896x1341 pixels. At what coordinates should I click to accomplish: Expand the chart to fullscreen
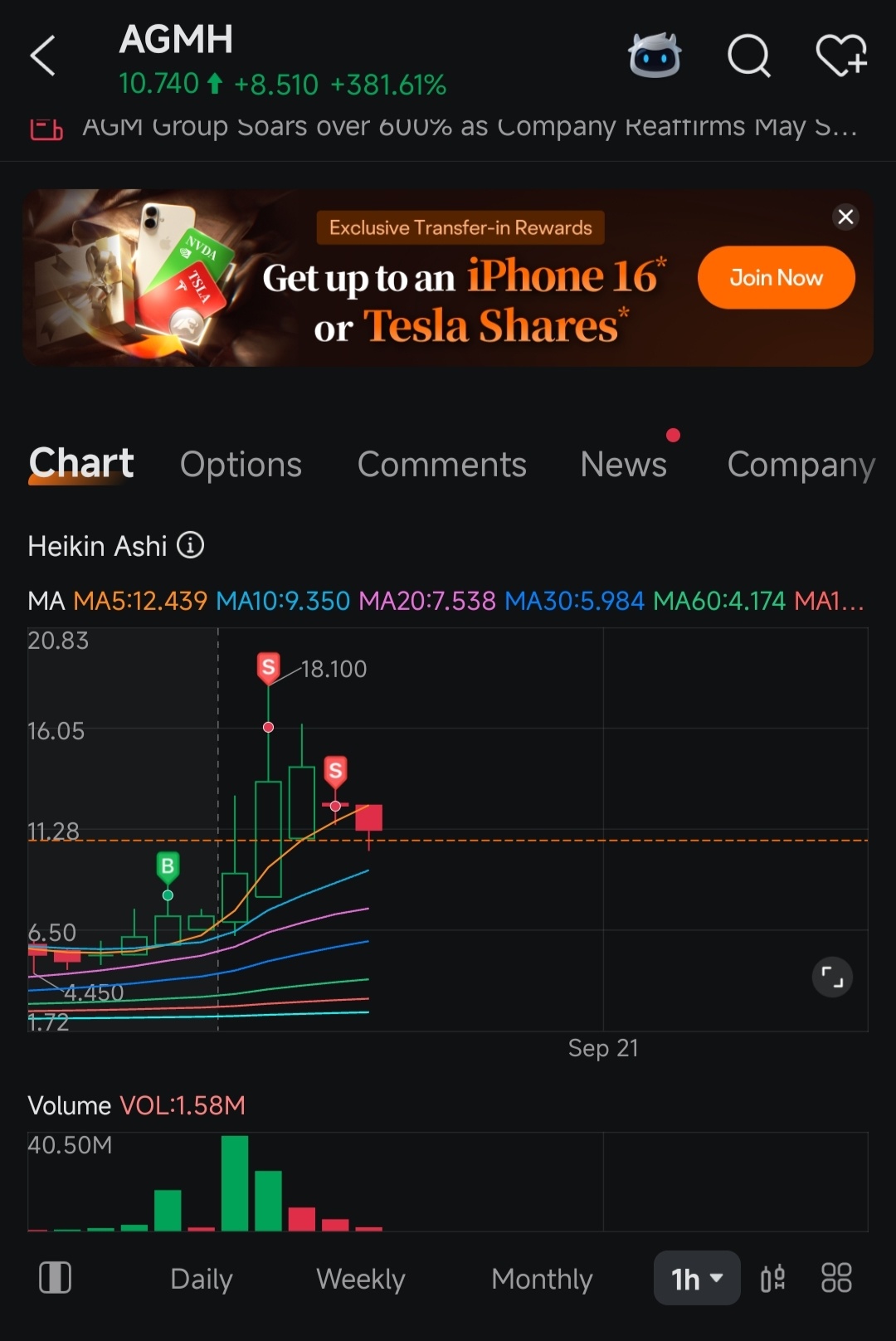[832, 977]
